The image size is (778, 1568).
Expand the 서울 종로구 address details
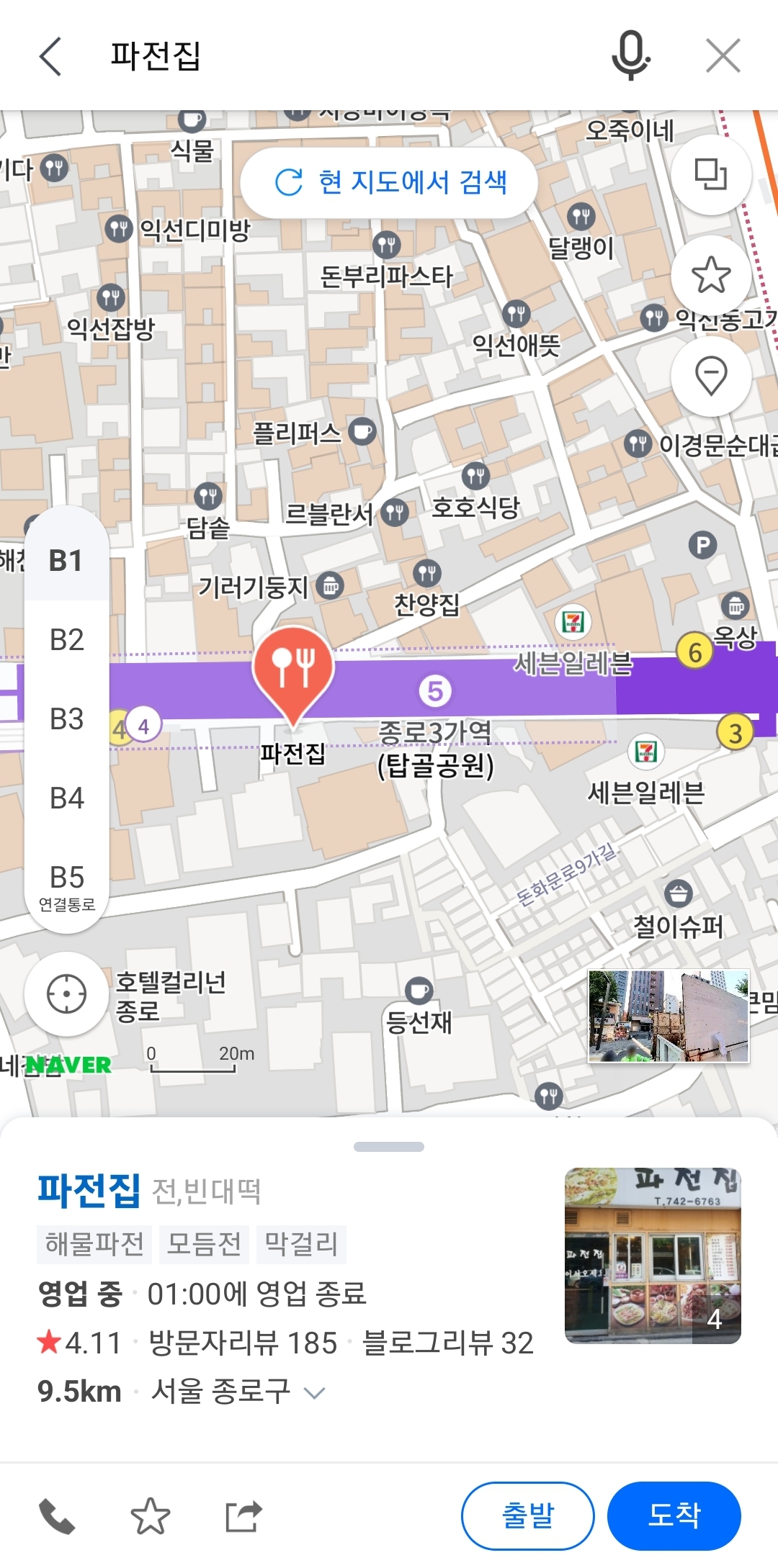coord(315,1393)
